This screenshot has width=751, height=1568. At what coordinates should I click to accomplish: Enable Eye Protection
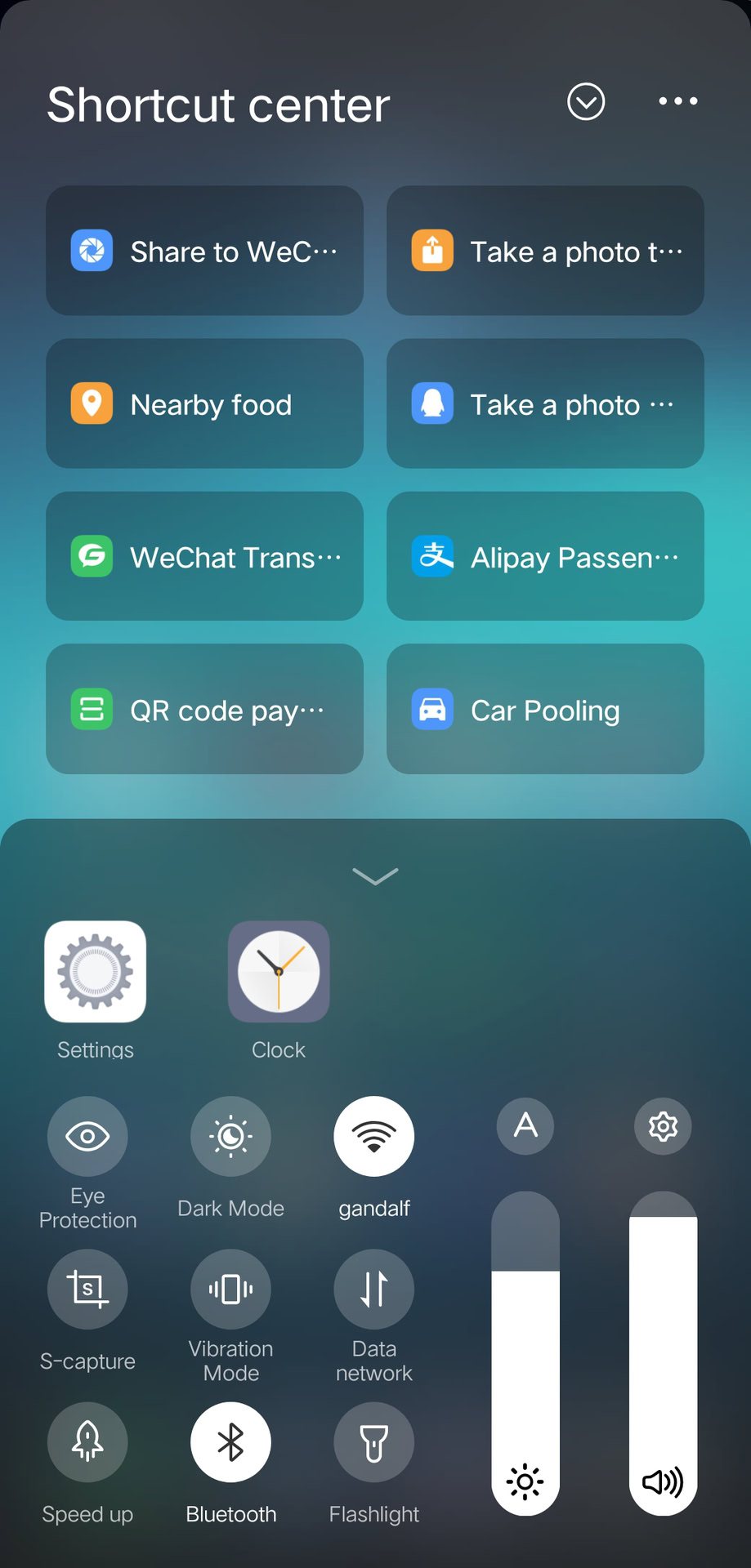(87, 1136)
